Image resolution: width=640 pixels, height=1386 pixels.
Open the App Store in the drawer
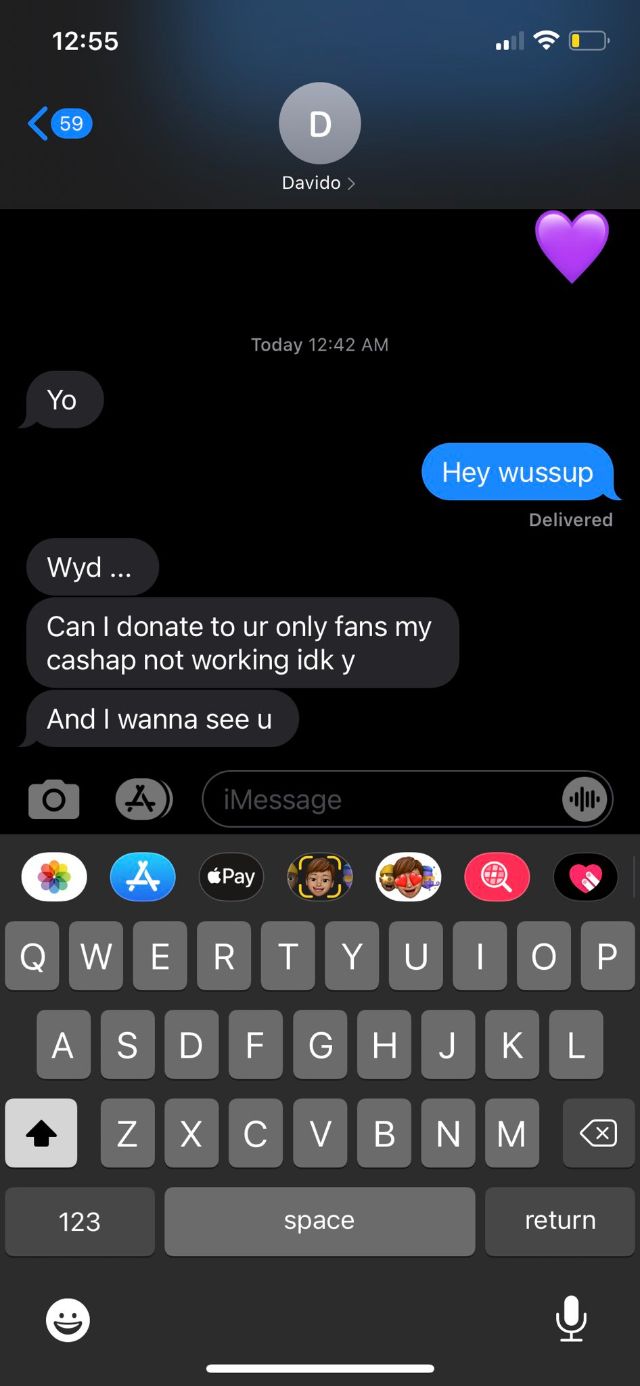(x=143, y=877)
